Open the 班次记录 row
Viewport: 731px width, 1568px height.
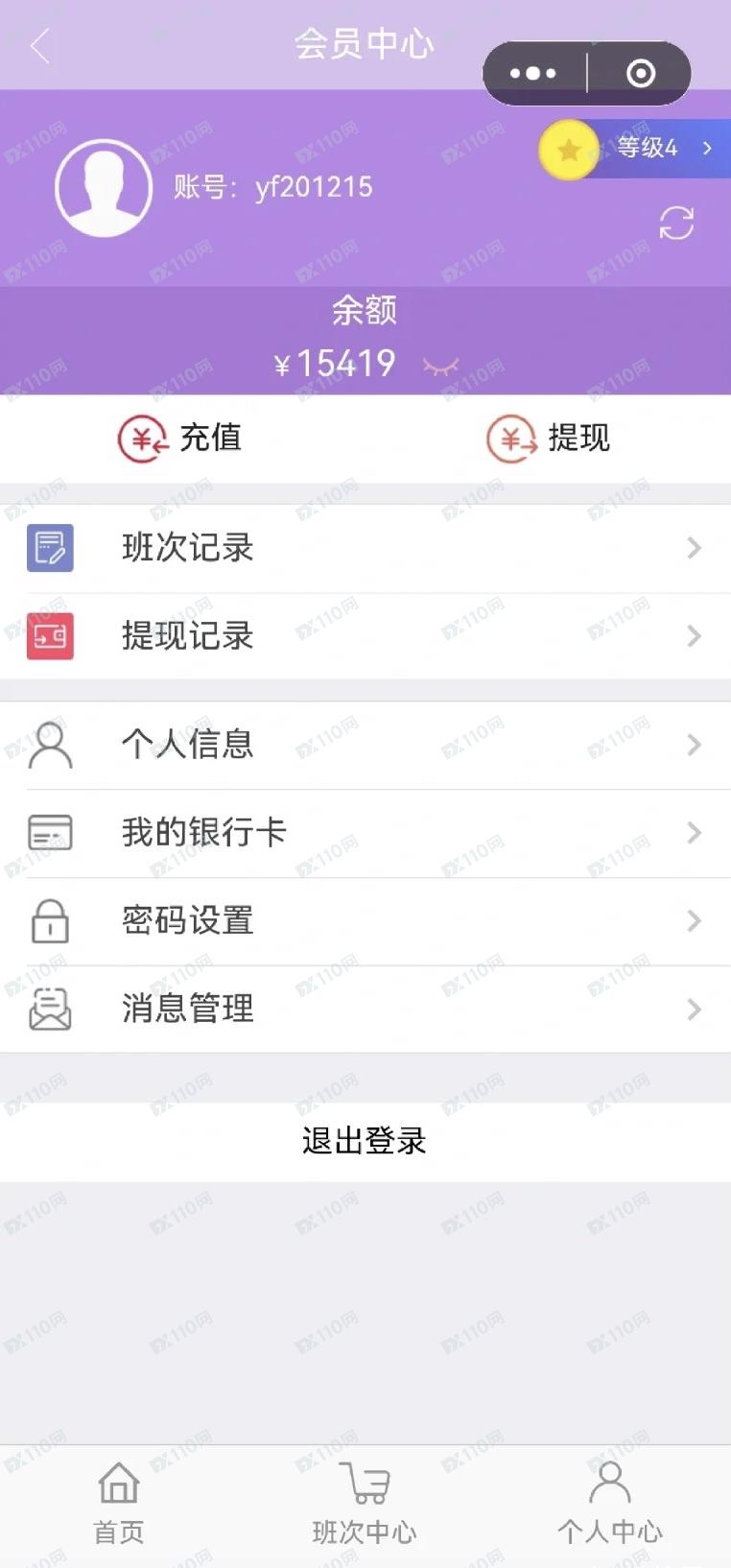pos(365,548)
